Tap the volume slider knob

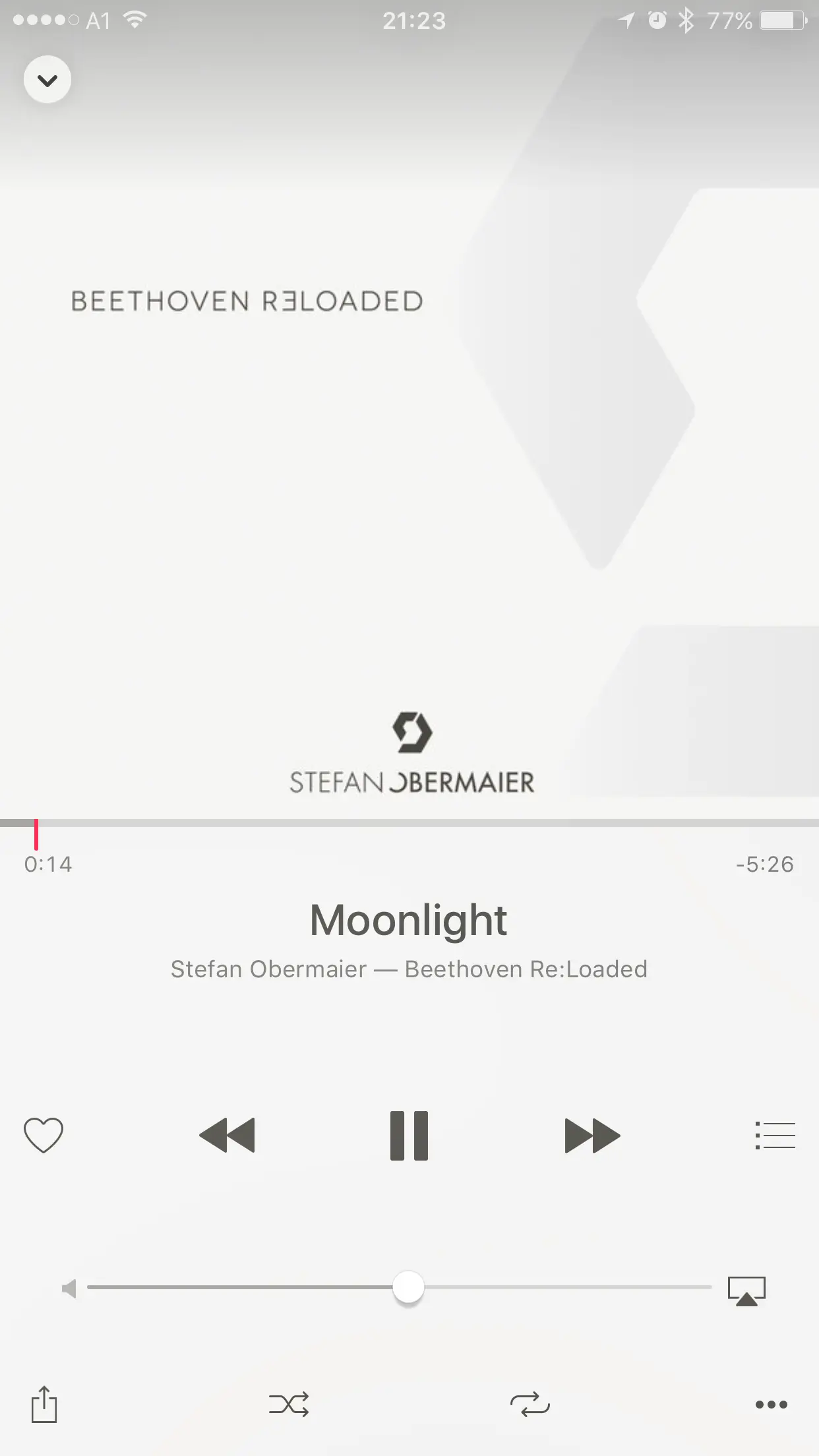(408, 1287)
